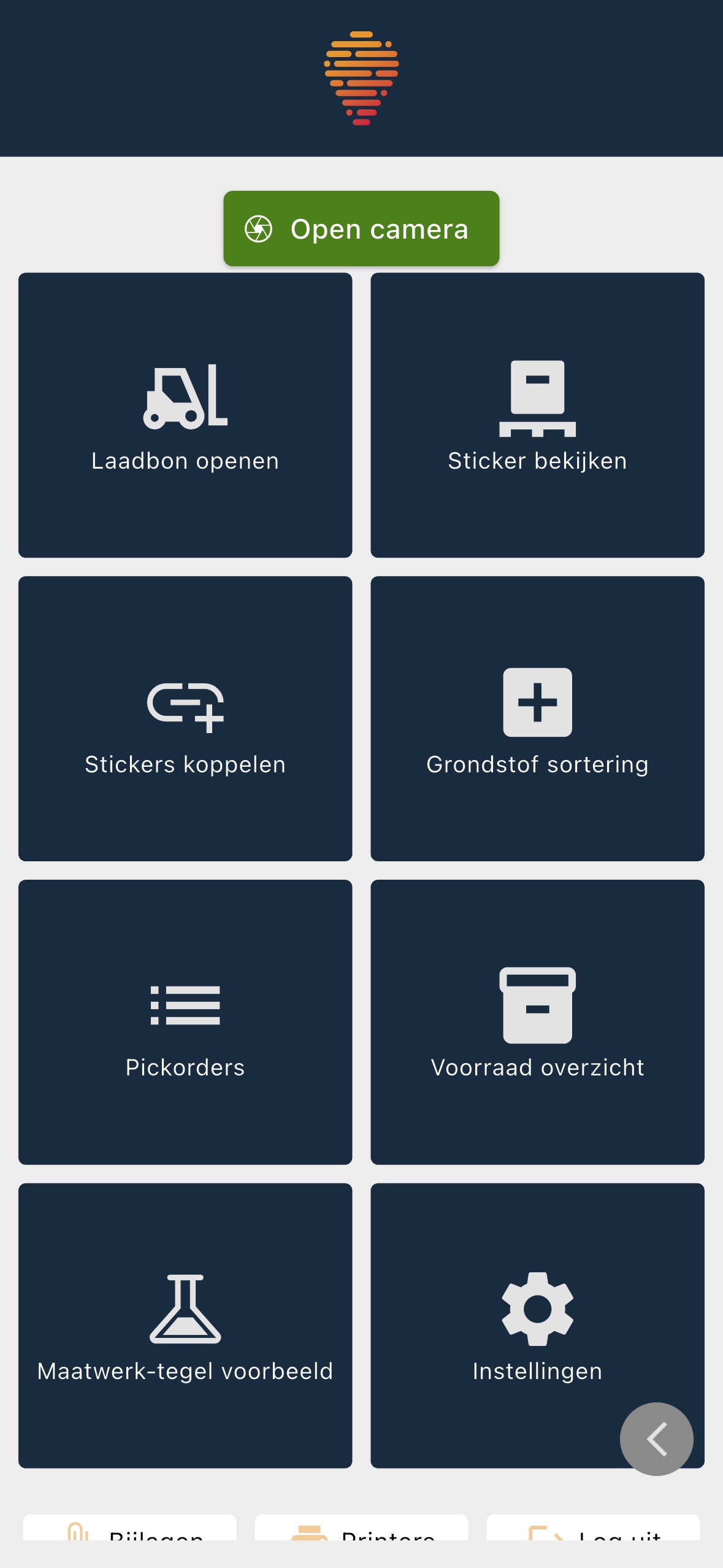723x1568 pixels.
Task: Tap the Open camera button
Action: (361, 228)
